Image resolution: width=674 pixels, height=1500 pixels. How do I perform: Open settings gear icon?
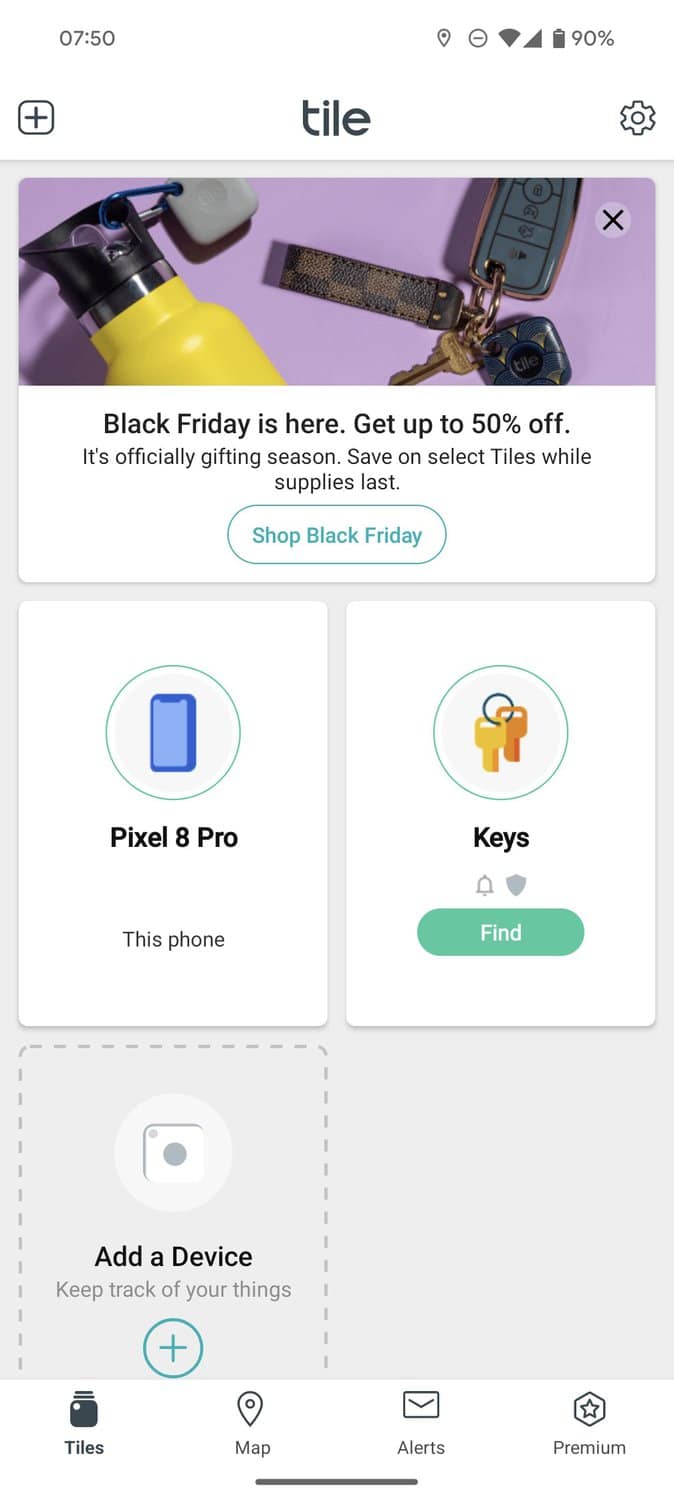637,118
